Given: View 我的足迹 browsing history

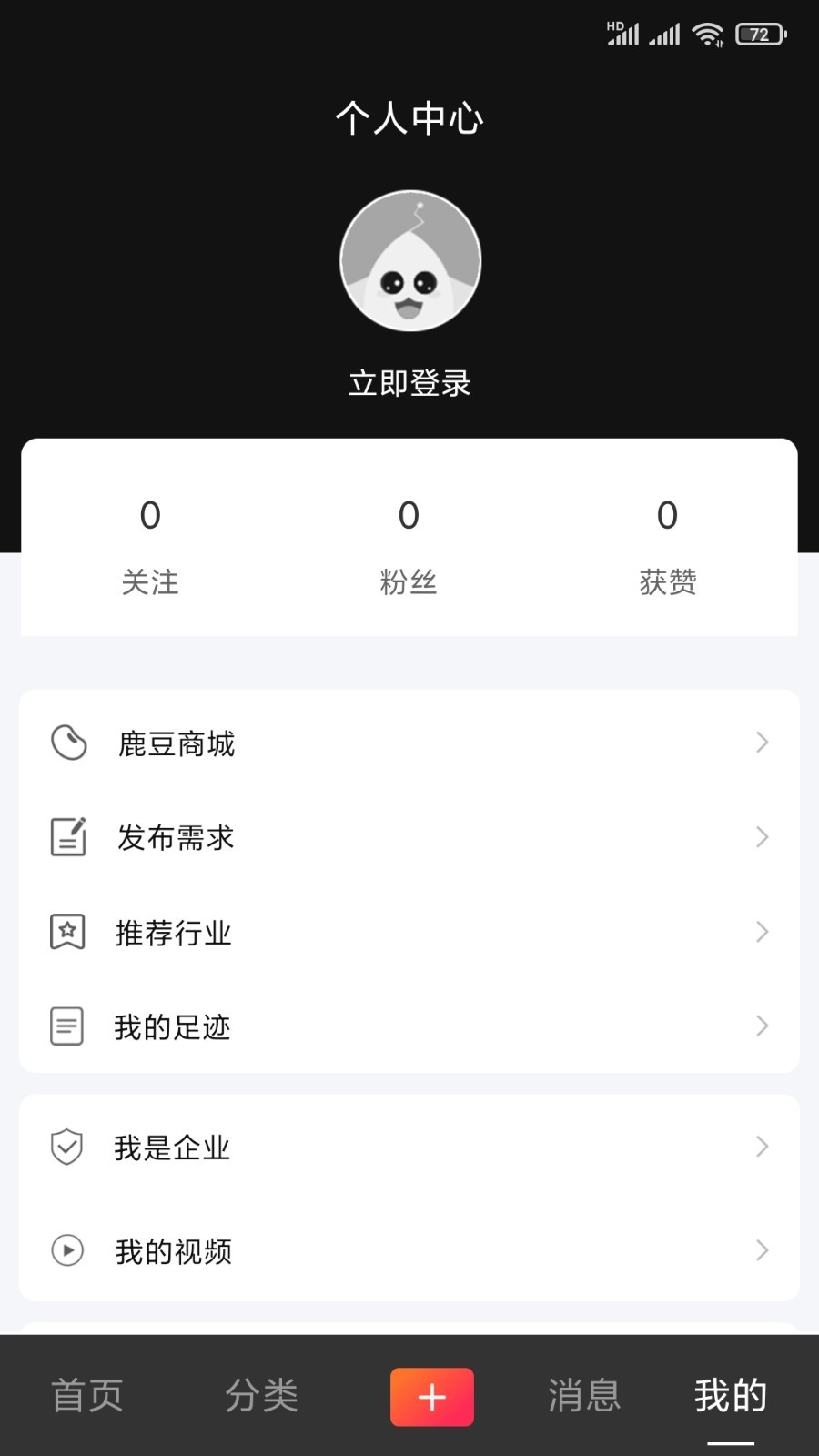Looking at the screenshot, I should pyautogui.click(x=409, y=1026).
